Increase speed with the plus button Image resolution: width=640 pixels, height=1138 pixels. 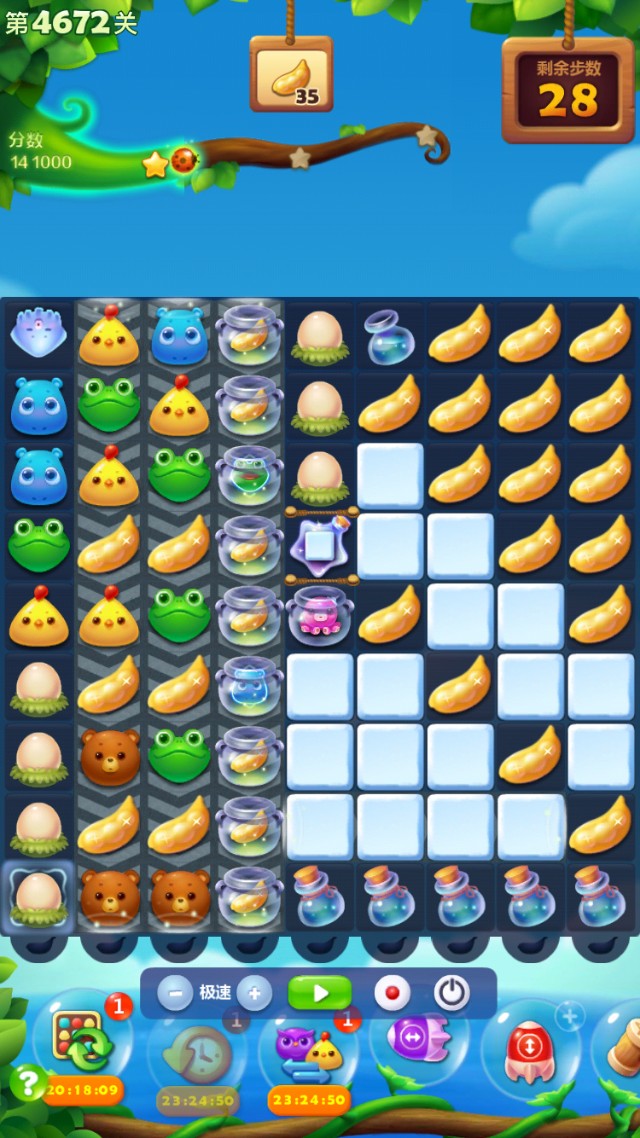click(254, 993)
